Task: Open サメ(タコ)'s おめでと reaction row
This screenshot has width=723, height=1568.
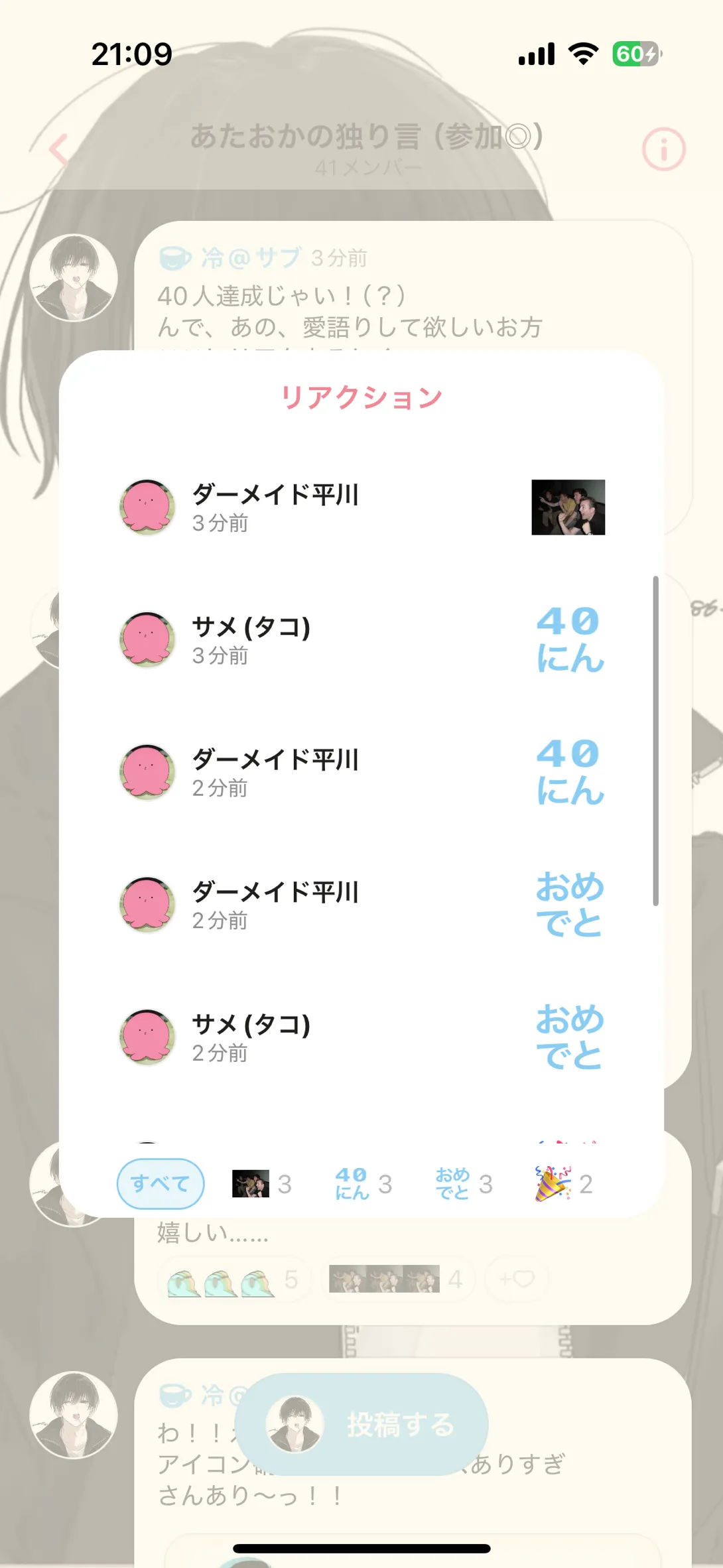Action: point(361,1037)
